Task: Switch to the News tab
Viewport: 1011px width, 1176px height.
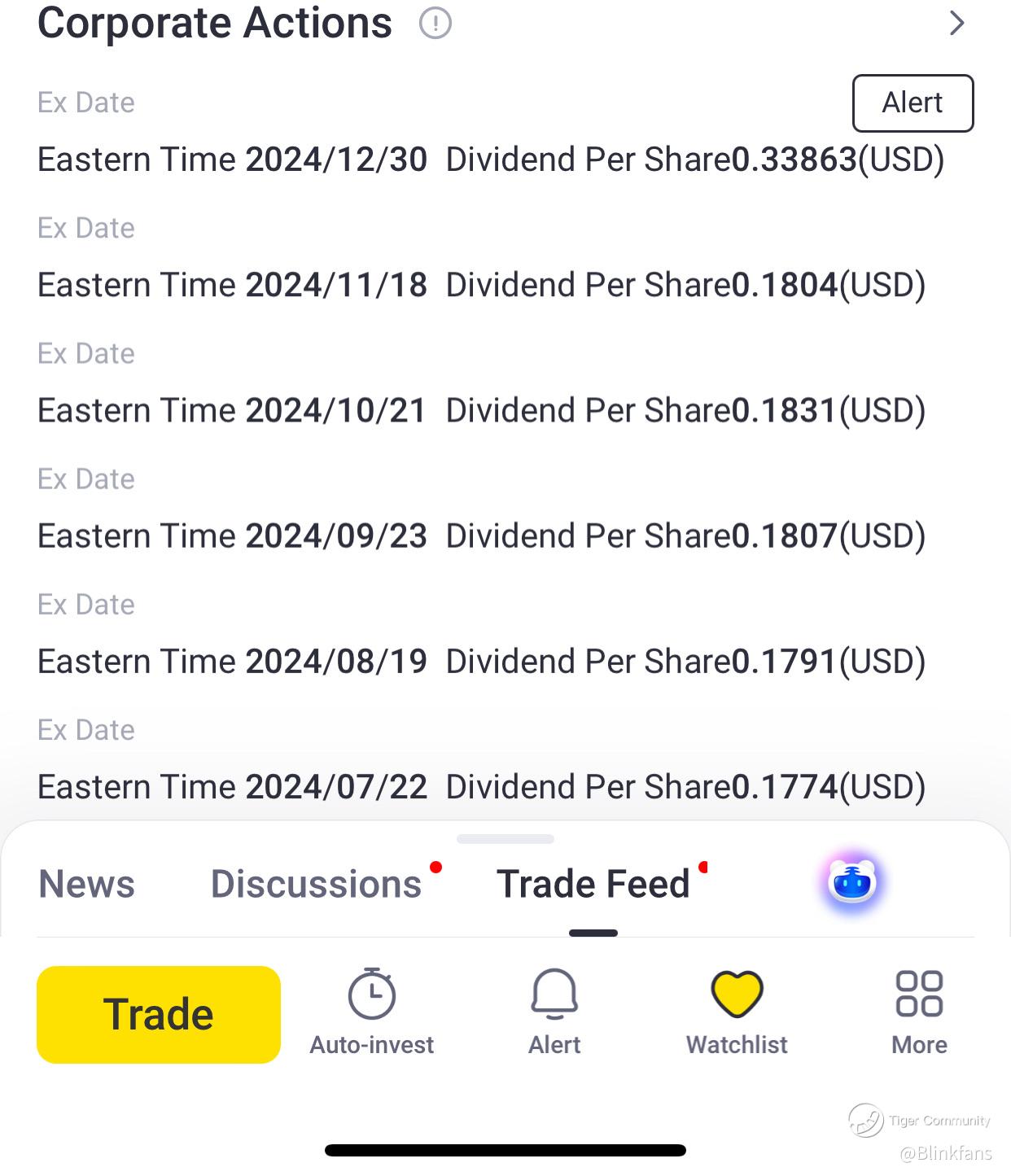Action: (x=87, y=884)
